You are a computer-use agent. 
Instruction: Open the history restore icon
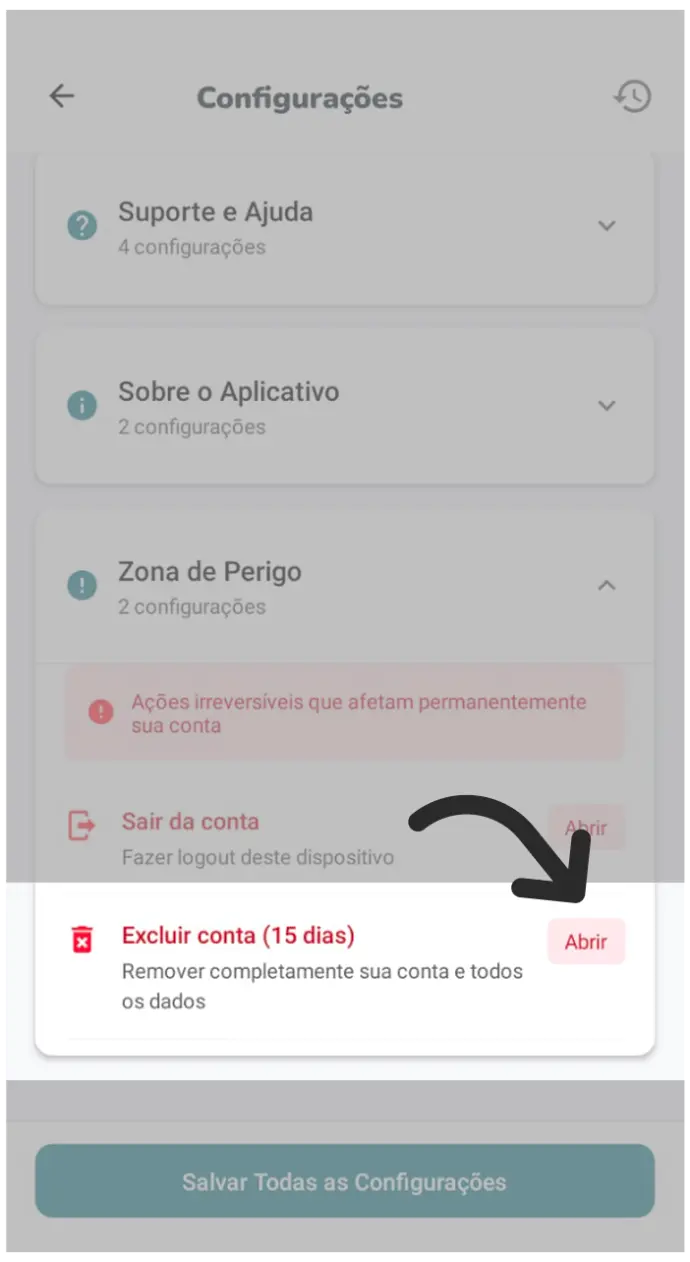point(632,97)
